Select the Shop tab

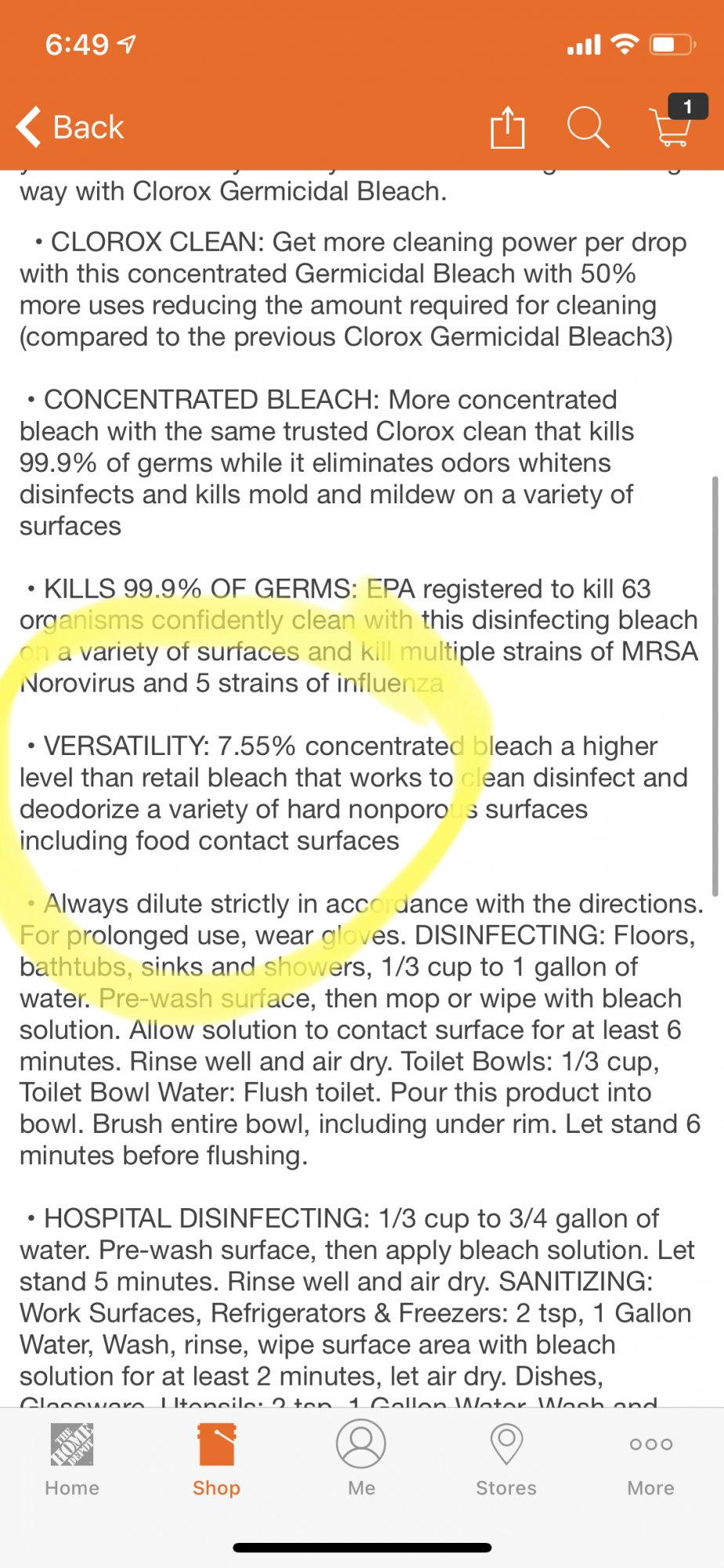pyautogui.click(x=216, y=1460)
